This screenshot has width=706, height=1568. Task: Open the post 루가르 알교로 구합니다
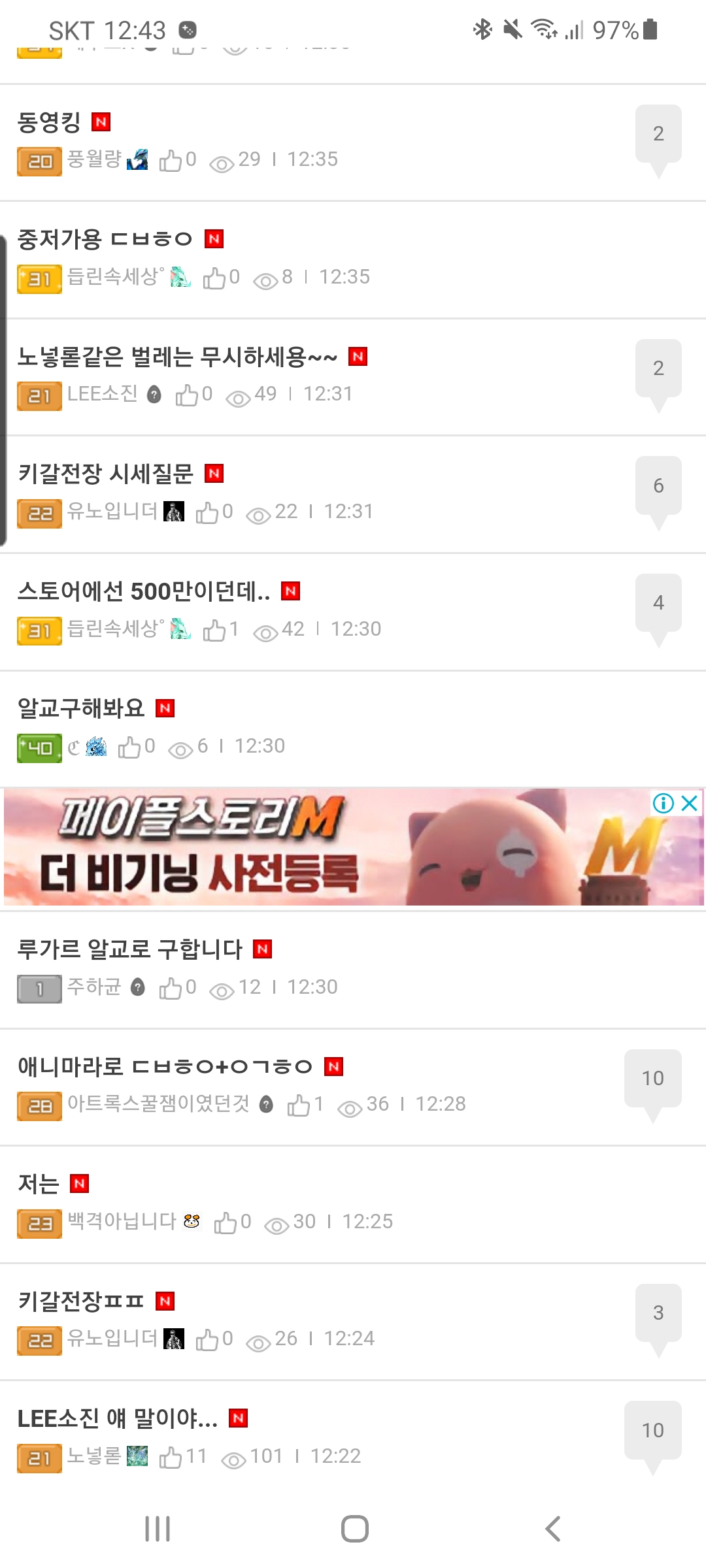click(129, 949)
